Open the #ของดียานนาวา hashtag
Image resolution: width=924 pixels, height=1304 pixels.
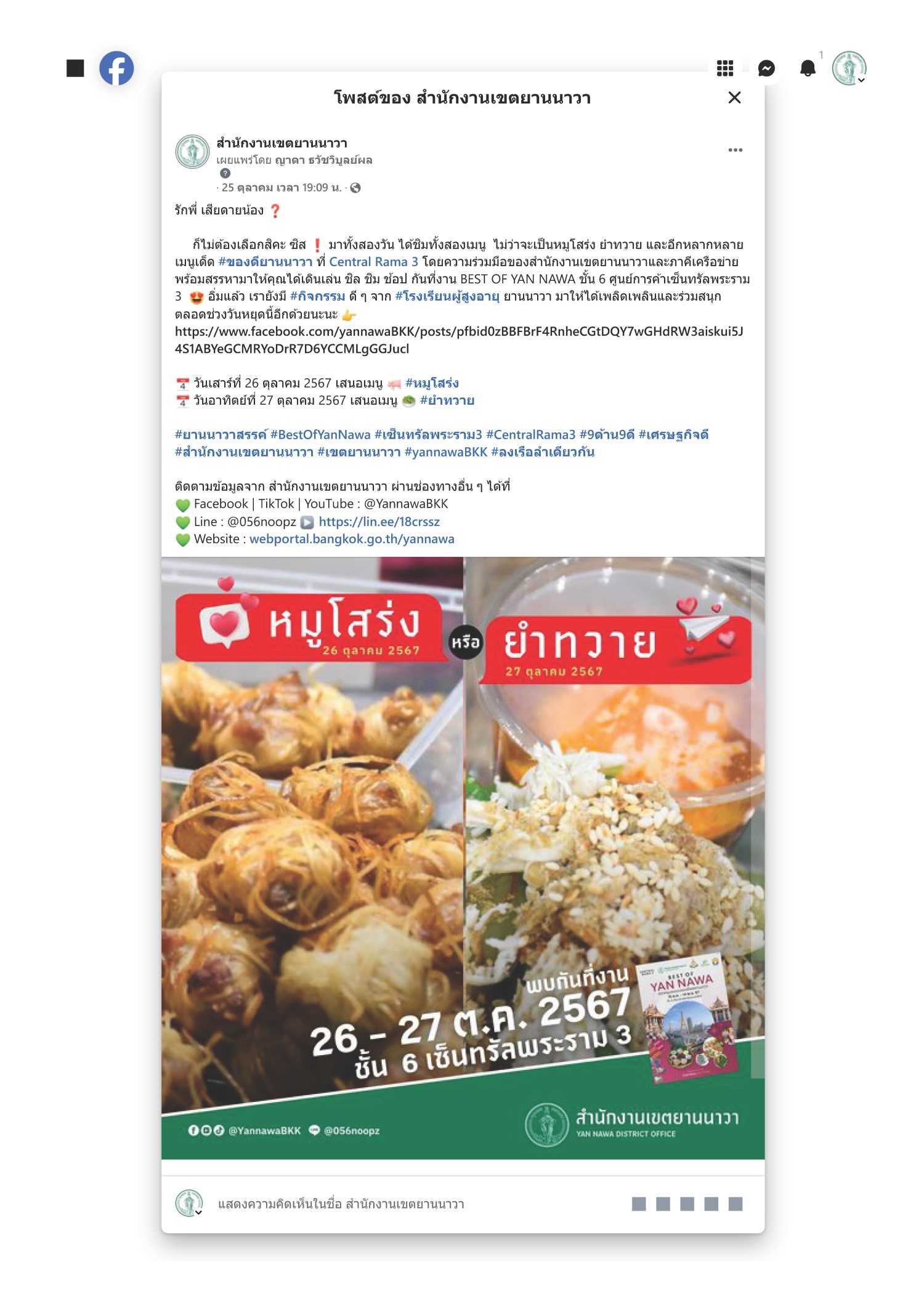265,262
